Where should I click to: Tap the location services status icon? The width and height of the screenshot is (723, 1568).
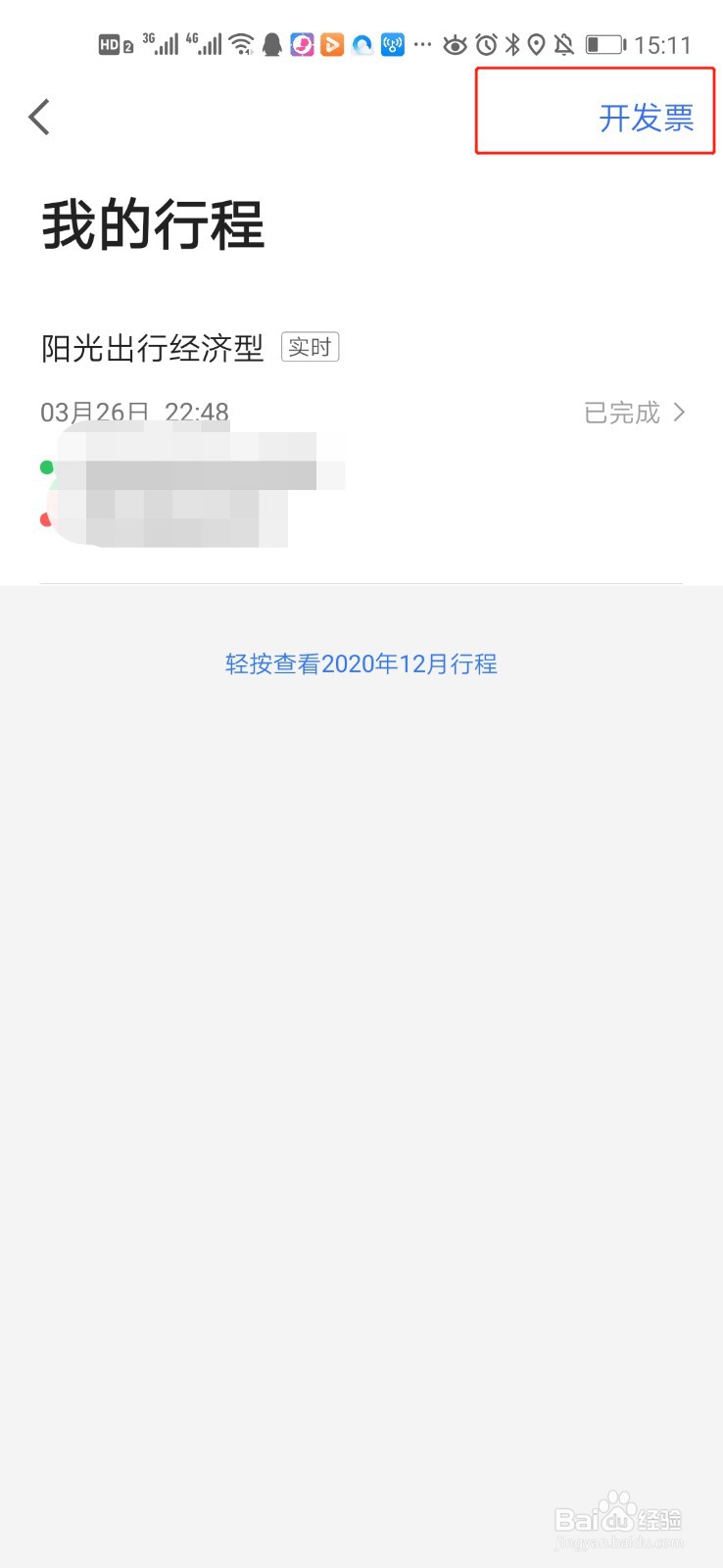(x=535, y=43)
